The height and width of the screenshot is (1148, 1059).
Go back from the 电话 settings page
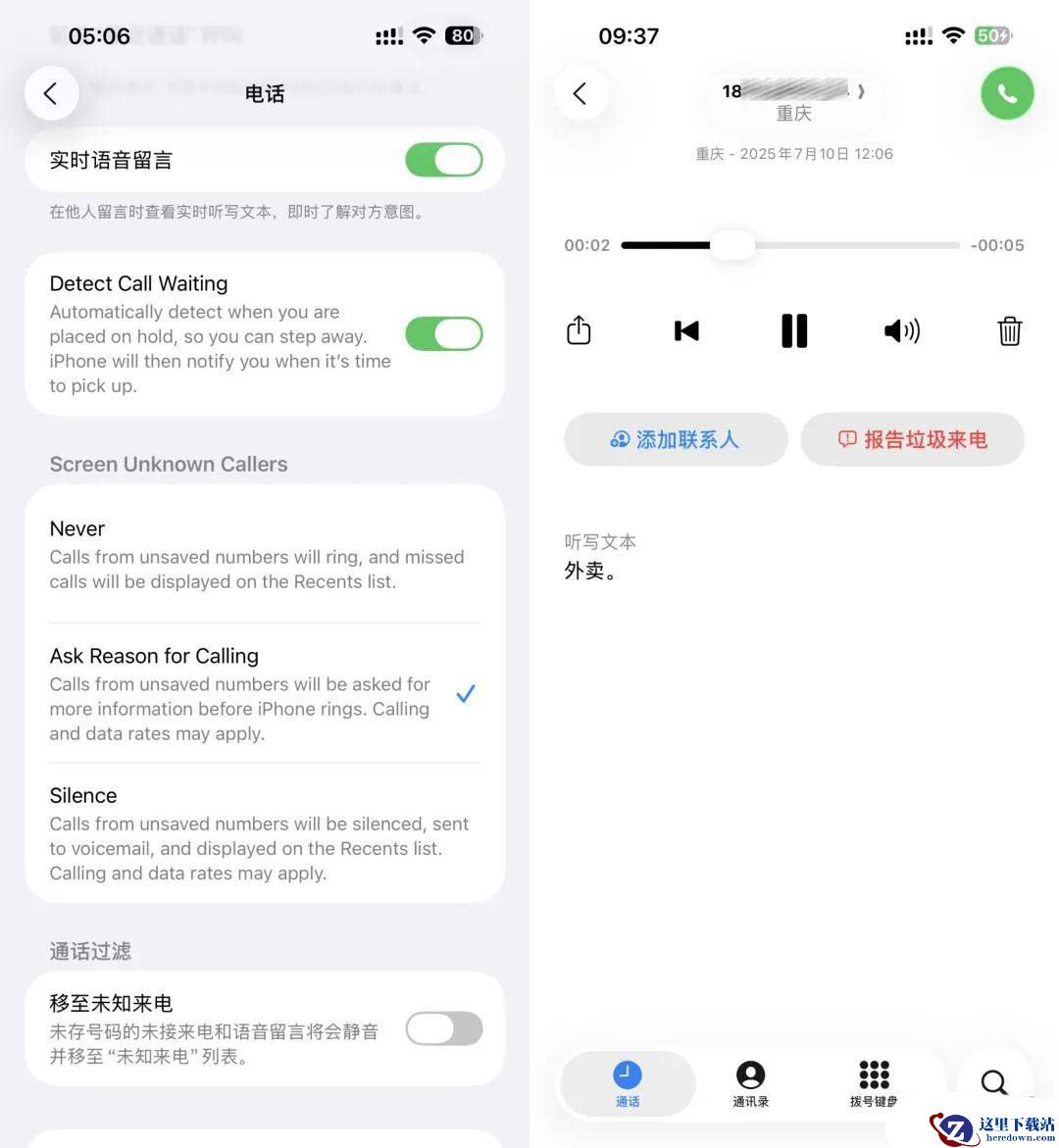pyautogui.click(x=51, y=94)
